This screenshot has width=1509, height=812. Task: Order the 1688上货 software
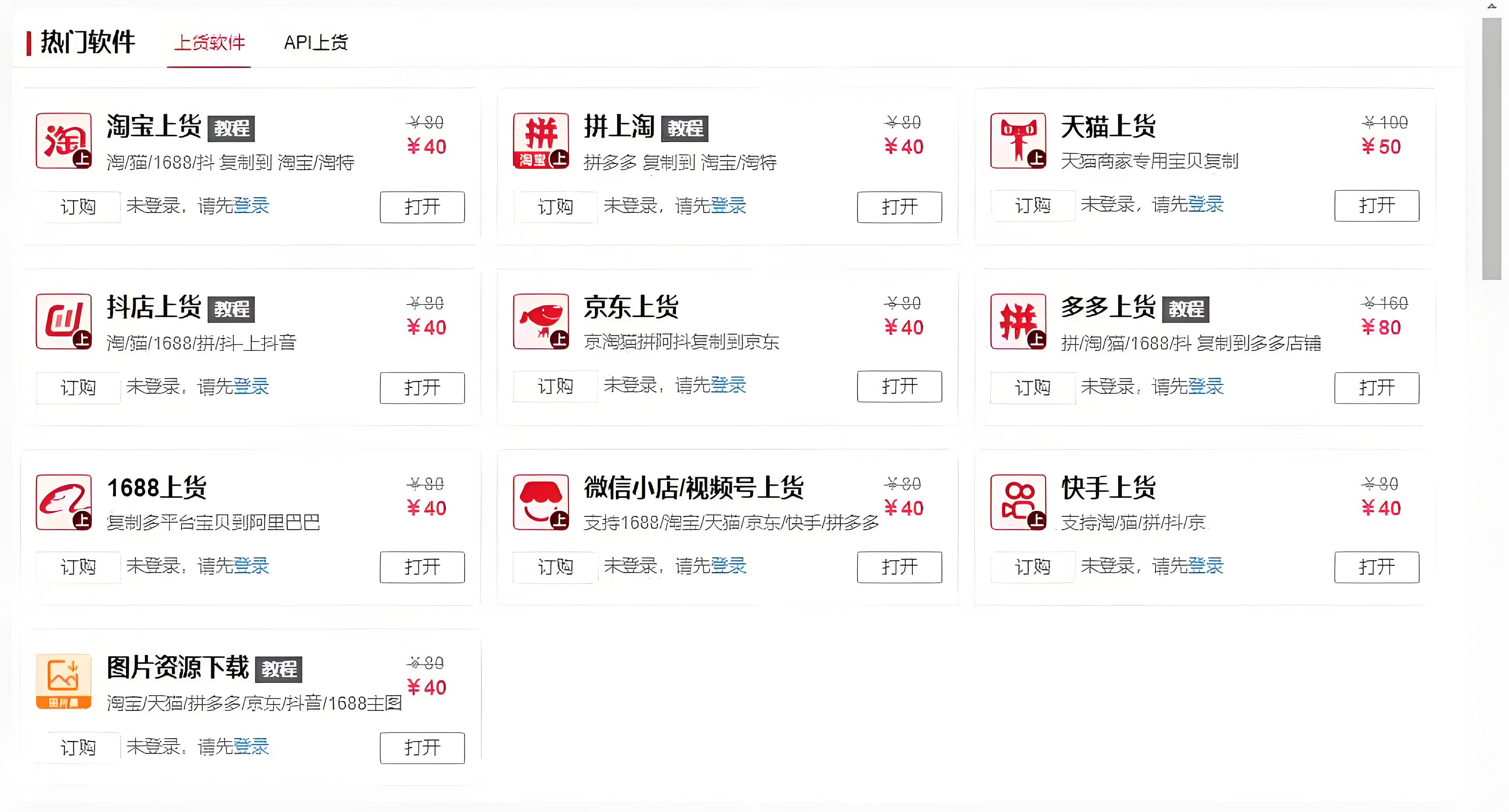pos(78,567)
